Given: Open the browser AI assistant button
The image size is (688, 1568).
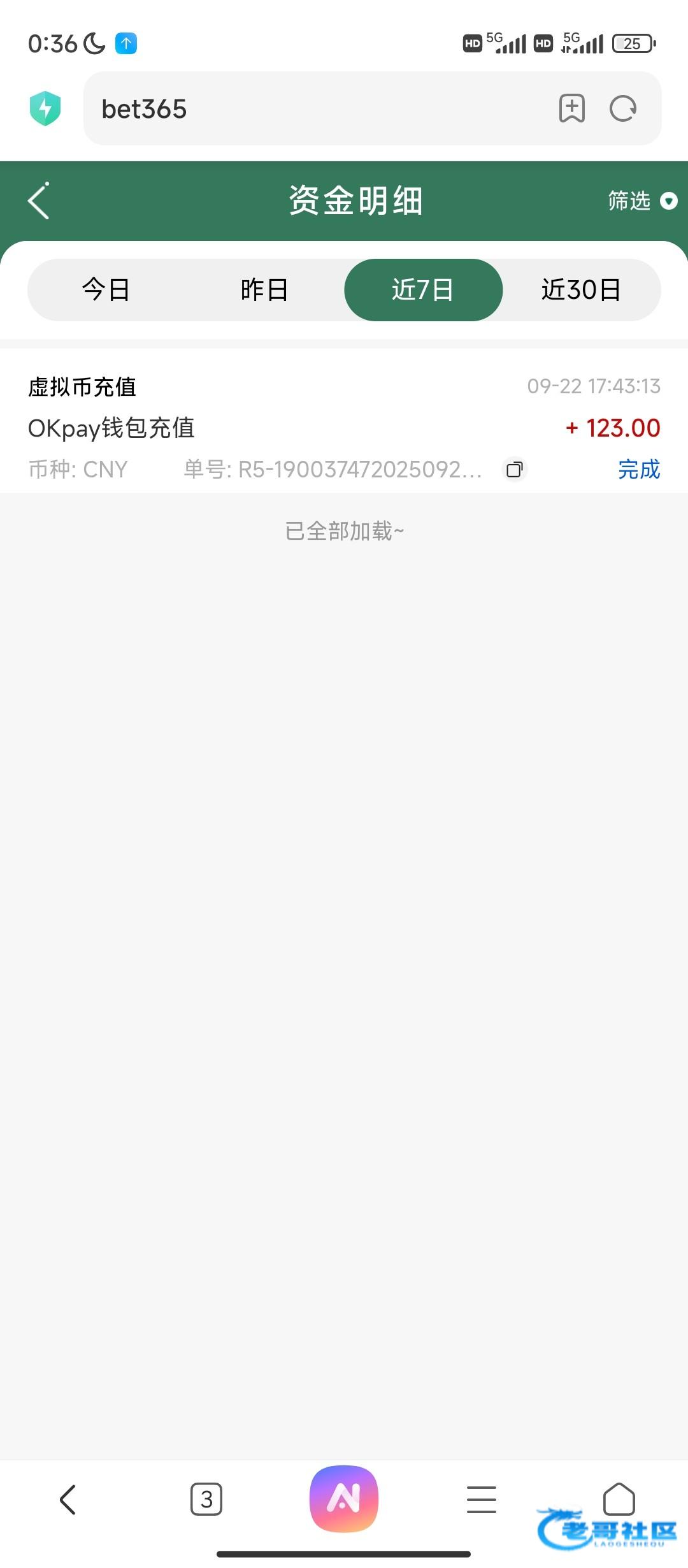Looking at the screenshot, I should [x=344, y=1499].
